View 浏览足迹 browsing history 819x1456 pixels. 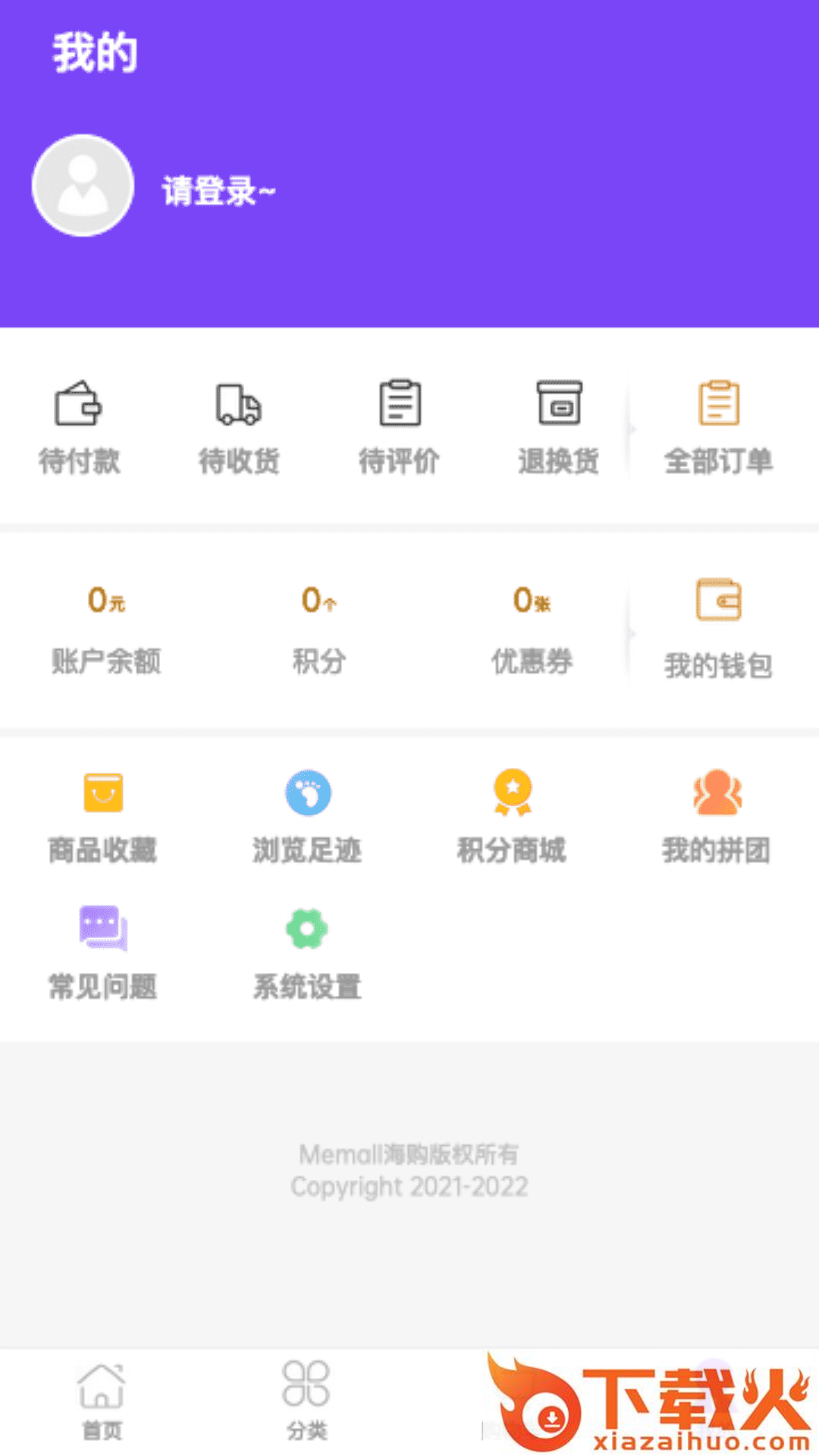307,817
